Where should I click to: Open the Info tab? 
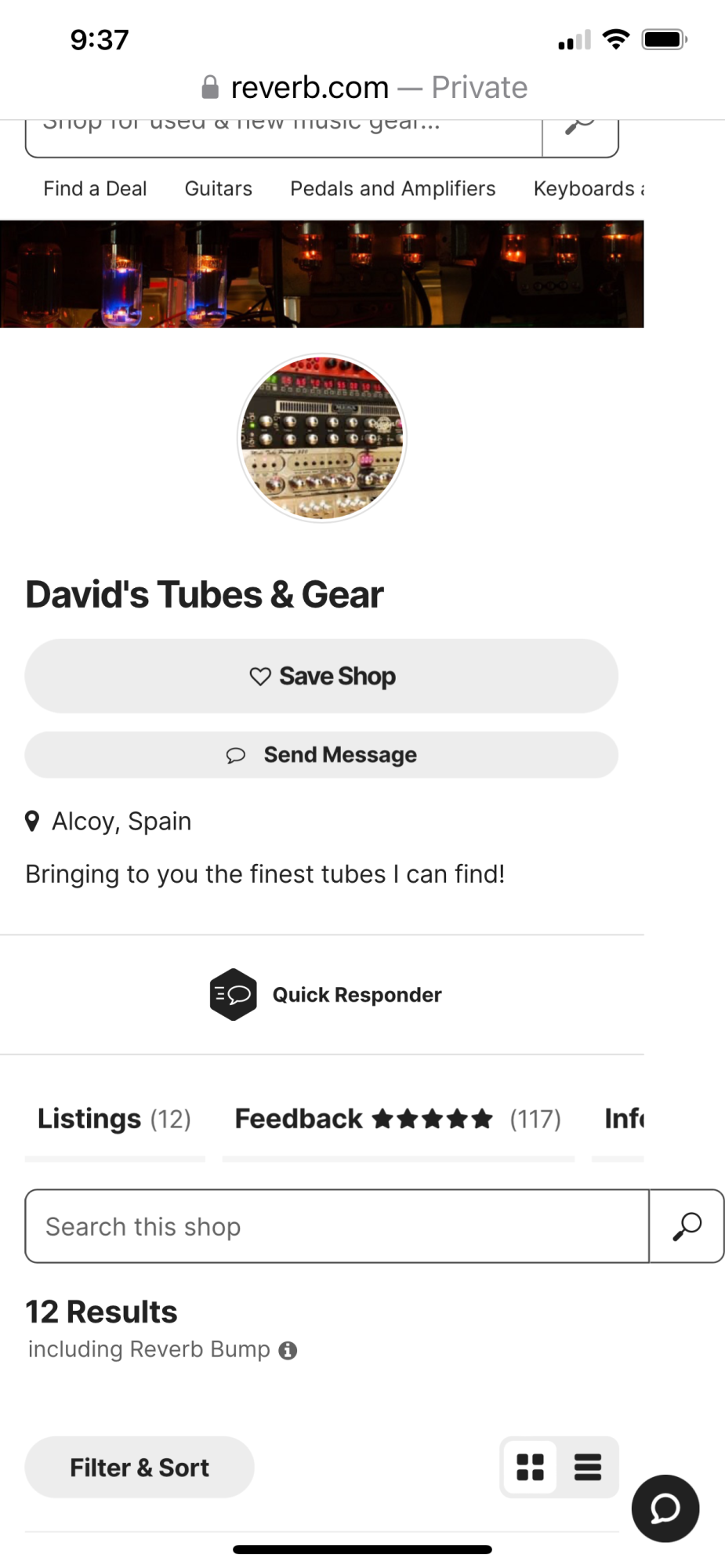[x=623, y=1119]
